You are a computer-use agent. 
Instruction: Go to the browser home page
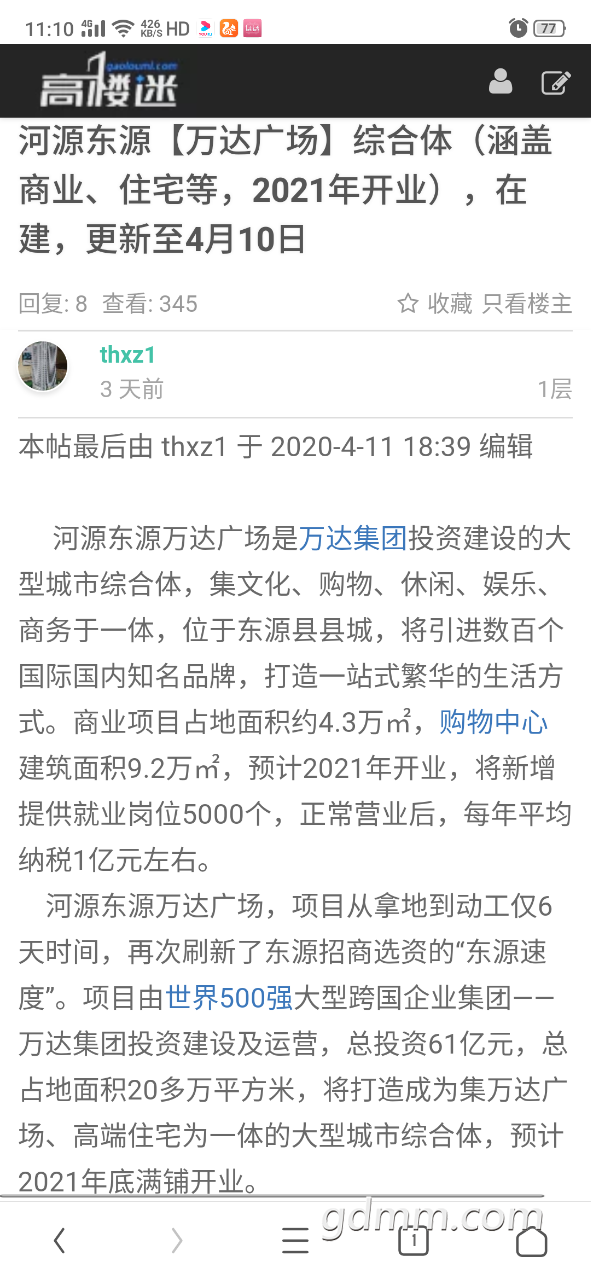(531, 1241)
